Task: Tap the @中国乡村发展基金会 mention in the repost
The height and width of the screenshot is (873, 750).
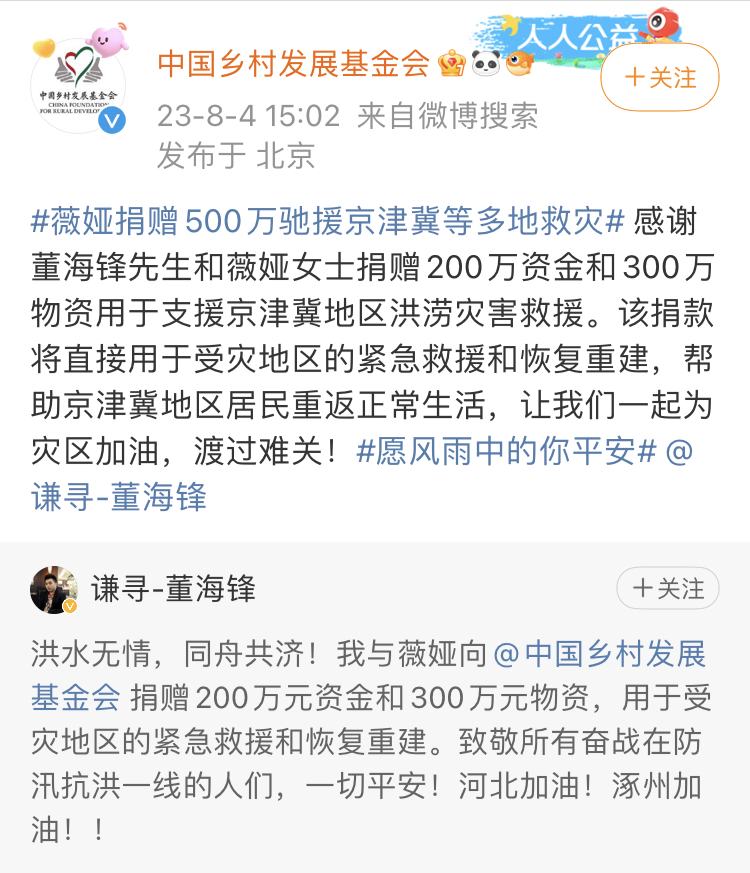Action: coord(600,654)
